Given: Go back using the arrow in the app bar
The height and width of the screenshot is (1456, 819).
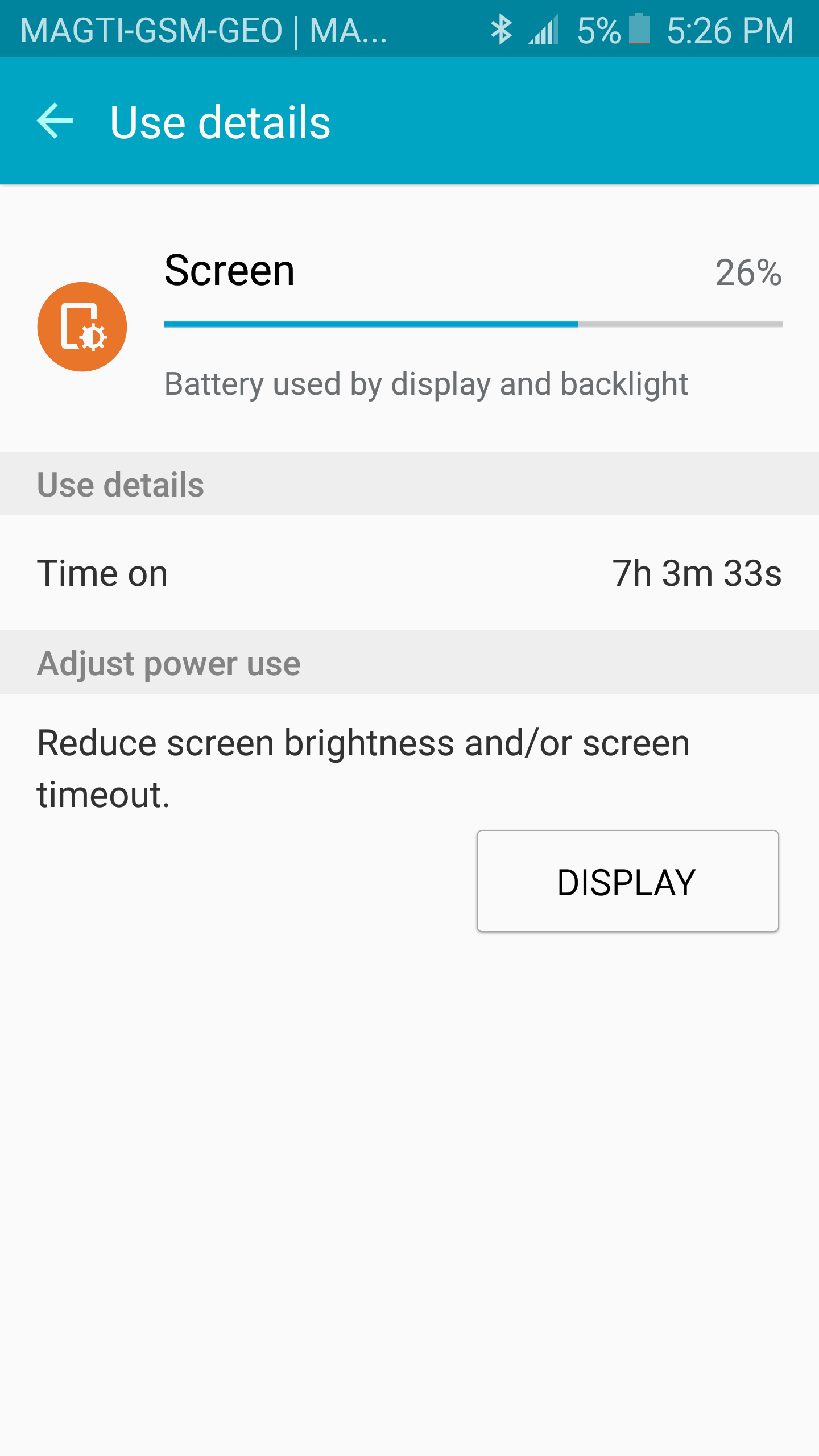Looking at the screenshot, I should (x=55, y=121).
